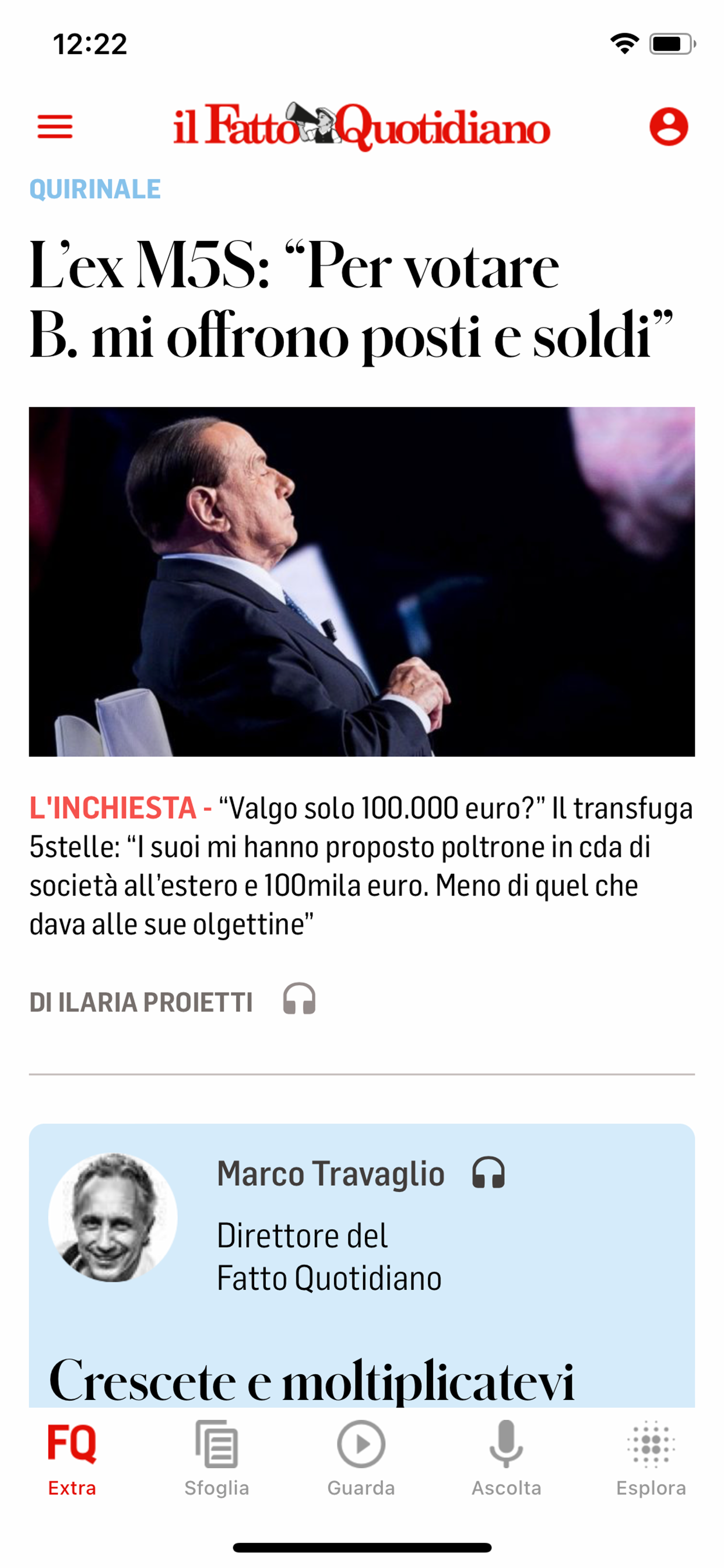Tap the il Fatto Quotidiano masthead logo
This screenshot has width=724, height=1568.
[362, 127]
